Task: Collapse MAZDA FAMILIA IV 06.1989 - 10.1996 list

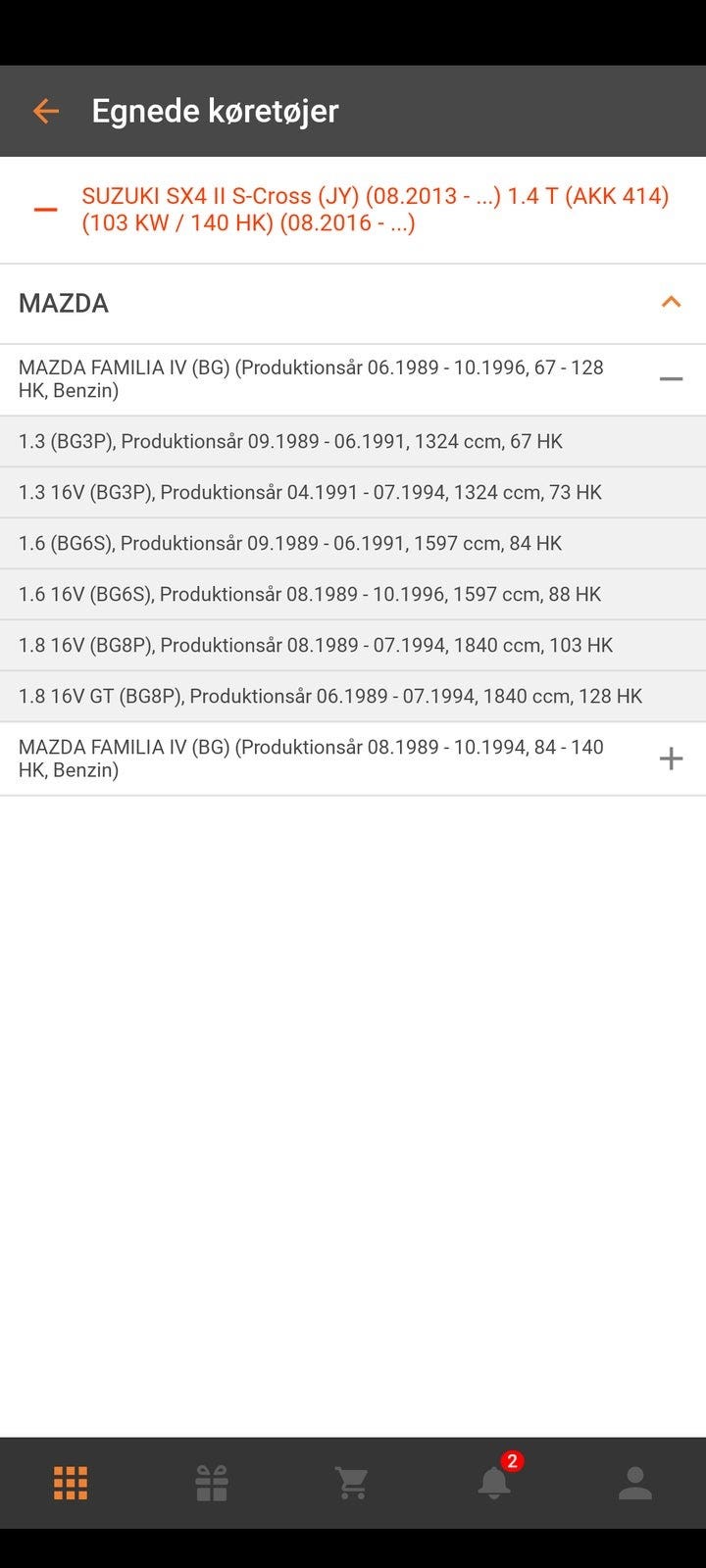Action: point(671,379)
